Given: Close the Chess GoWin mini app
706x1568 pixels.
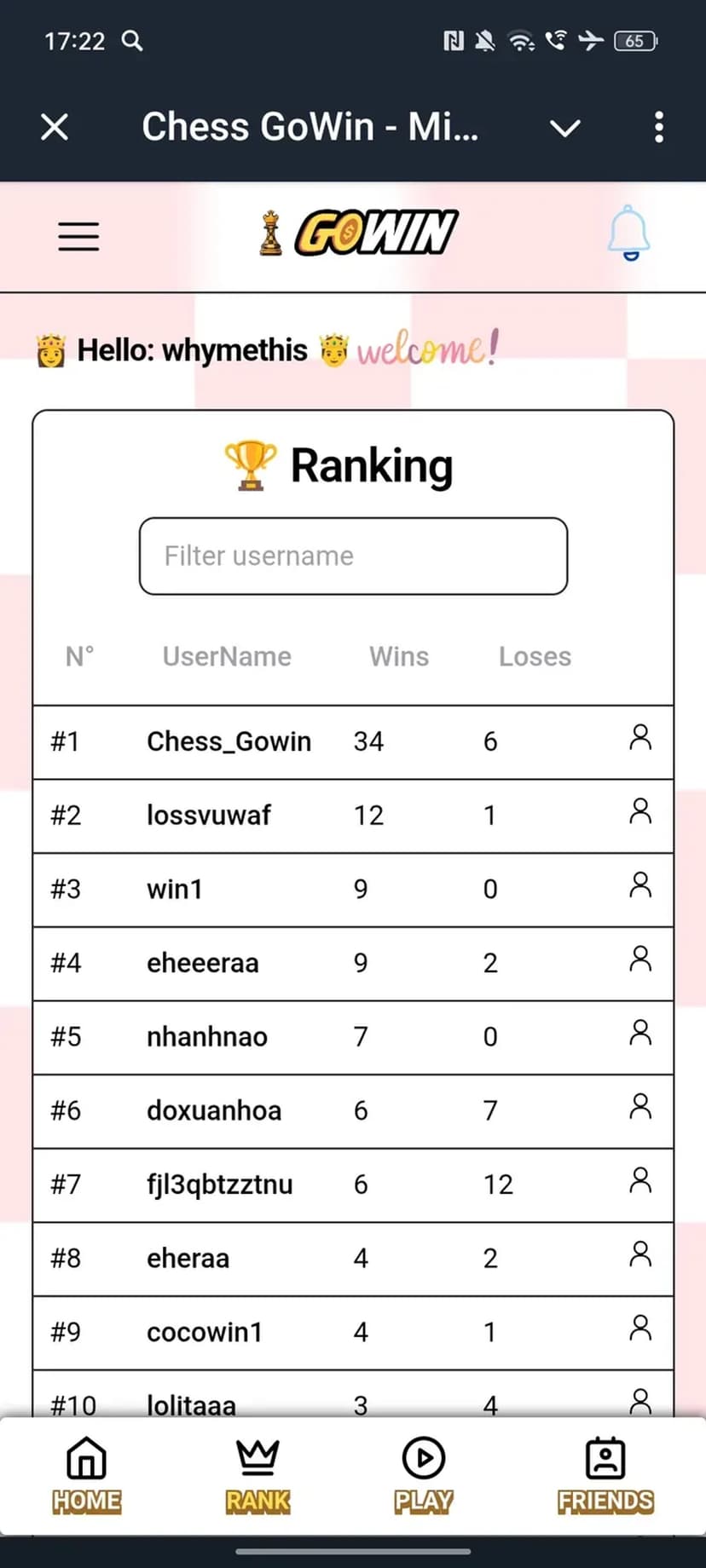Looking at the screenshot, I should pyautogui.click(x=55, y=128).
